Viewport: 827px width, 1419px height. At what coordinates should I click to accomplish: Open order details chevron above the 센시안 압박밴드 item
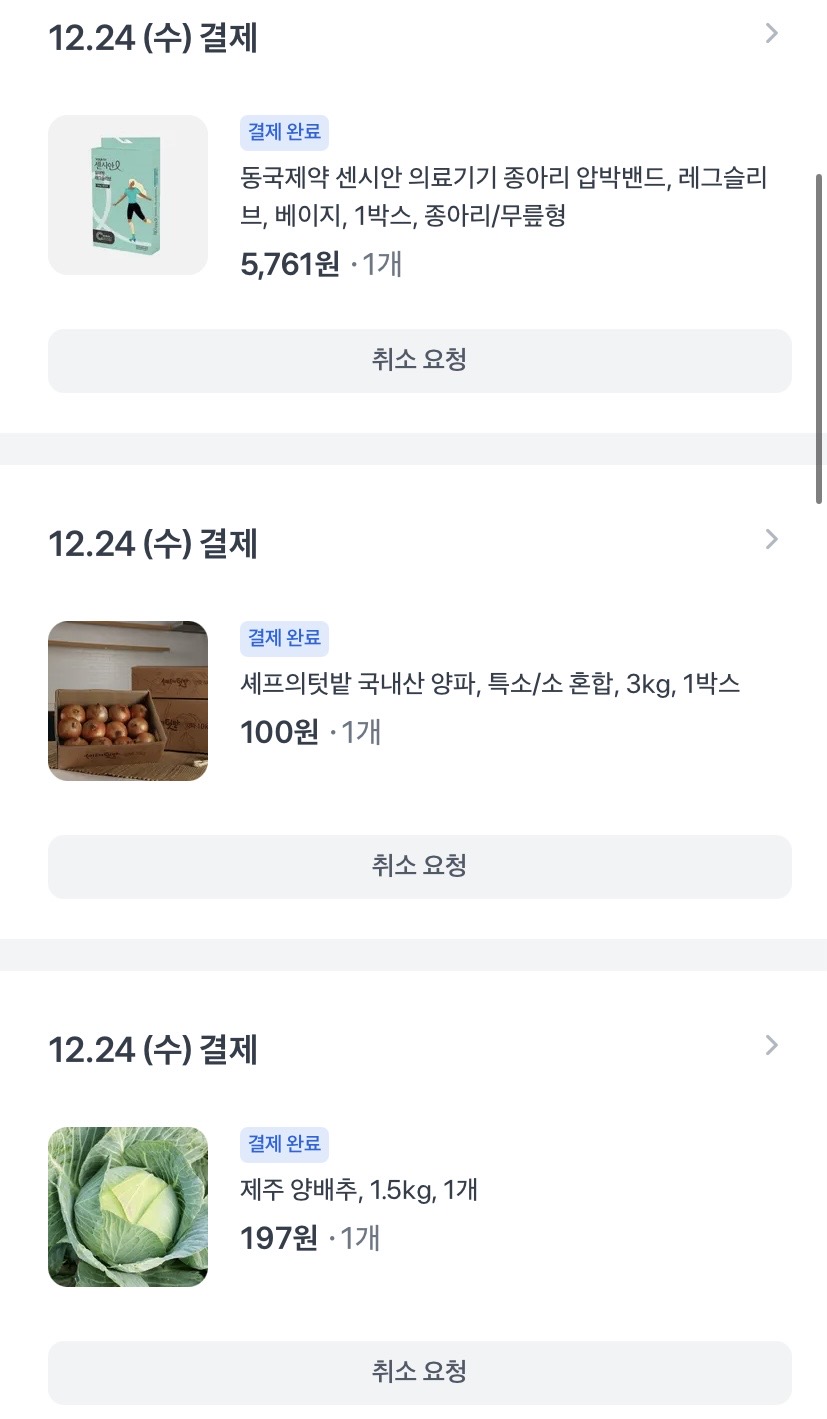(771, 34)
